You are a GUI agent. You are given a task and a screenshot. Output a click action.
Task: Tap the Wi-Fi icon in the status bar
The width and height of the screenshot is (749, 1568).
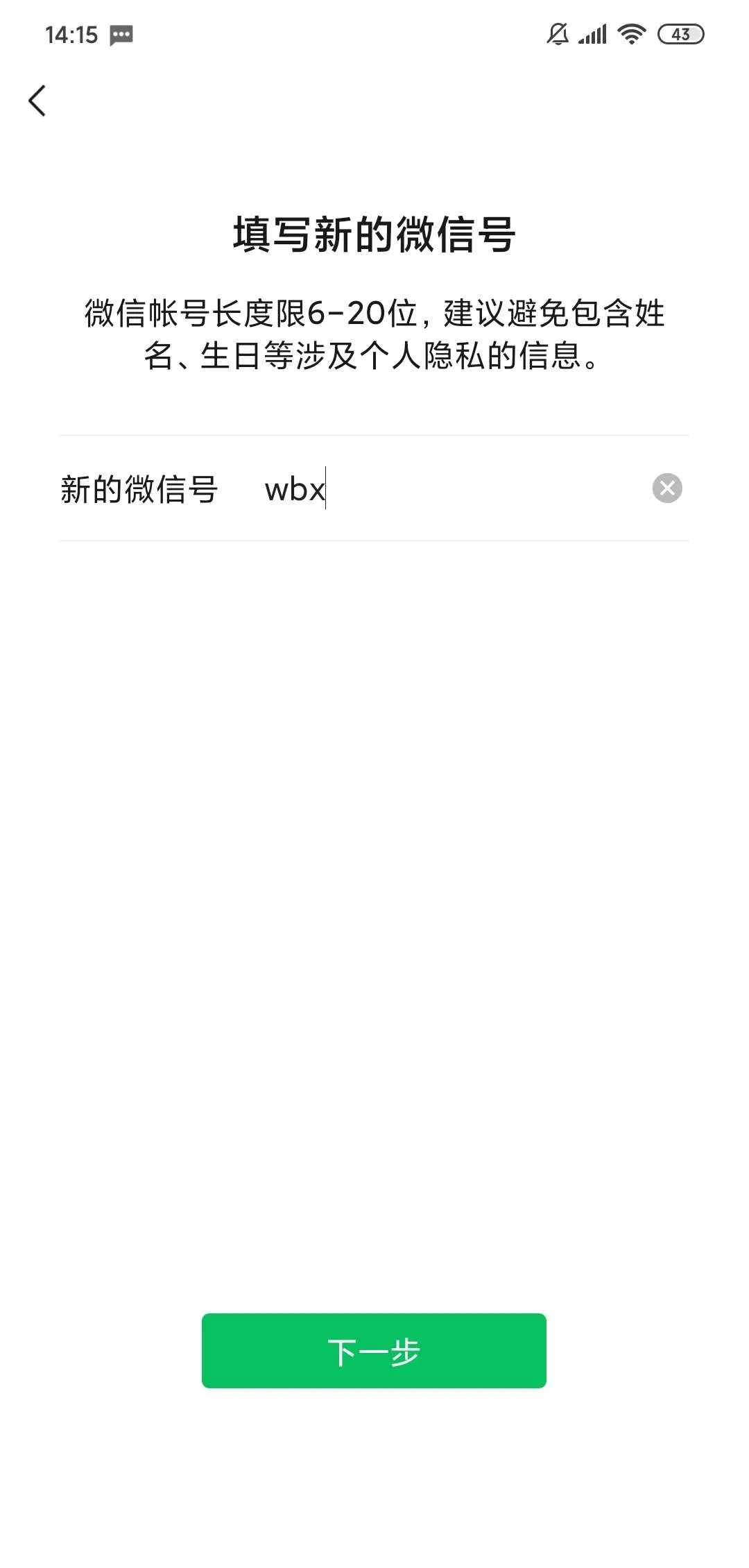coord(632,33)
